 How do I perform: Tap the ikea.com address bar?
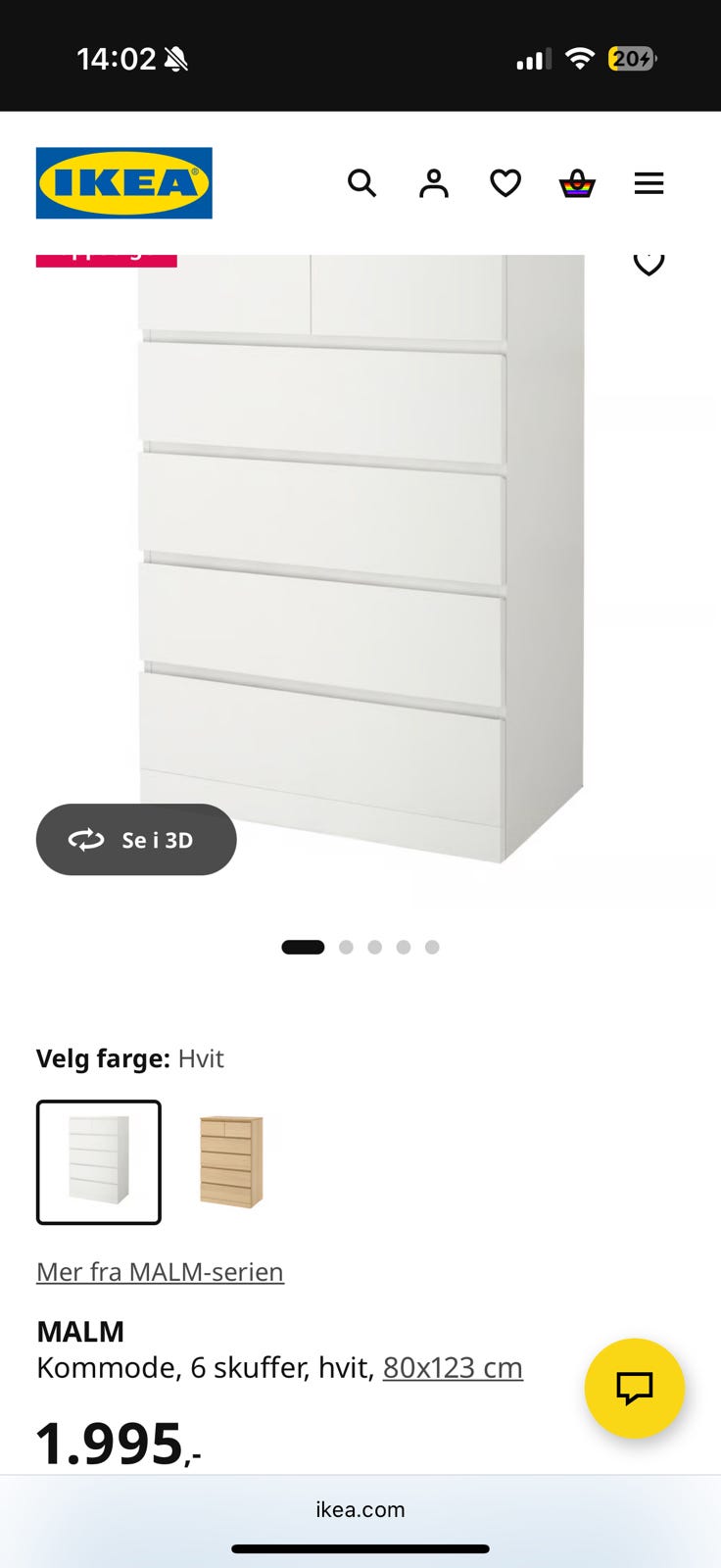(x=360, y=1509)
